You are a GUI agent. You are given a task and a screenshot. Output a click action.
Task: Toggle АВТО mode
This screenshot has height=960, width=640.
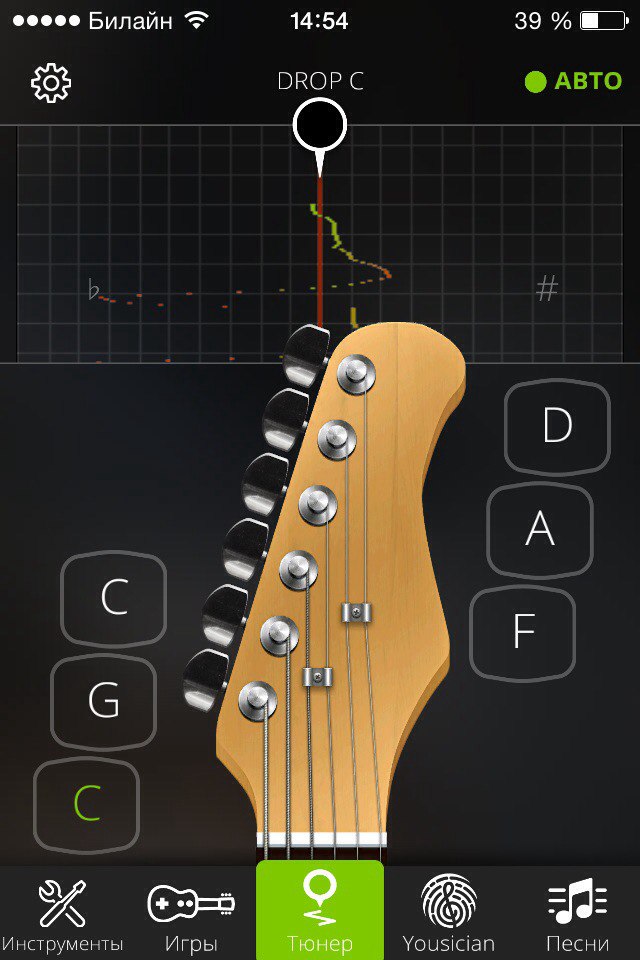[x=574, y=82]
